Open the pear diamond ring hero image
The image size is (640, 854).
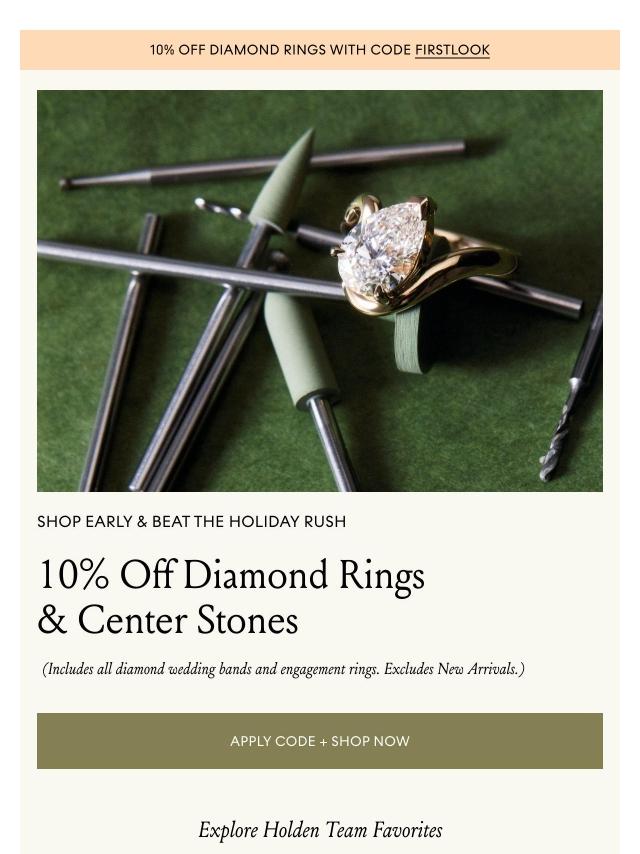(x=320, y=291)
